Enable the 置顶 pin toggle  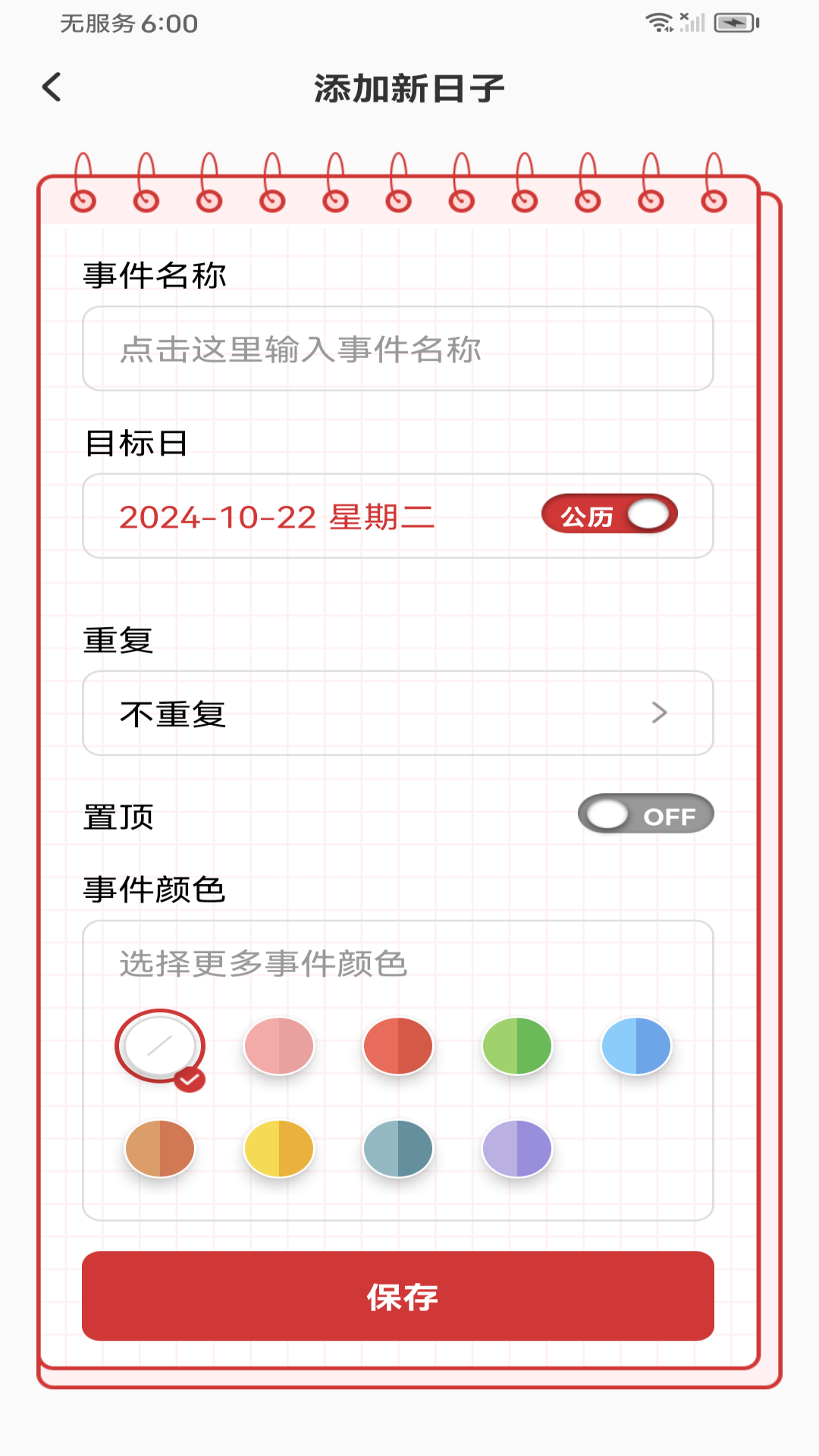point(645,814)
